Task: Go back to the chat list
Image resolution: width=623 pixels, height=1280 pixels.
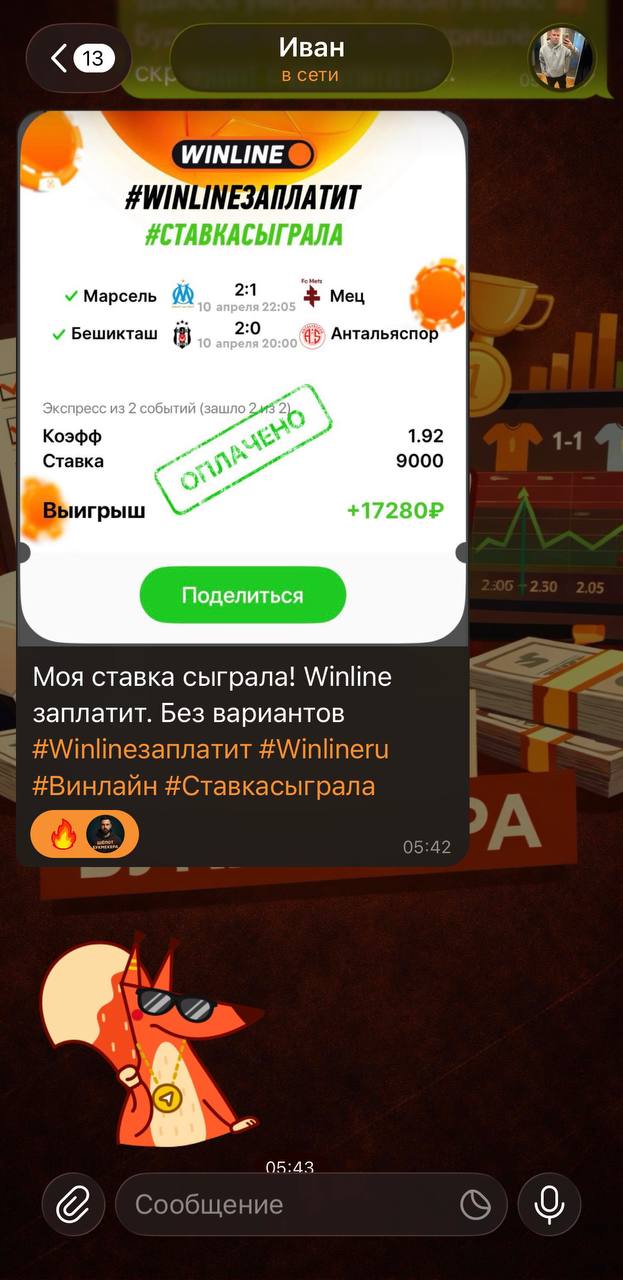Action: [x=77, y=58]
